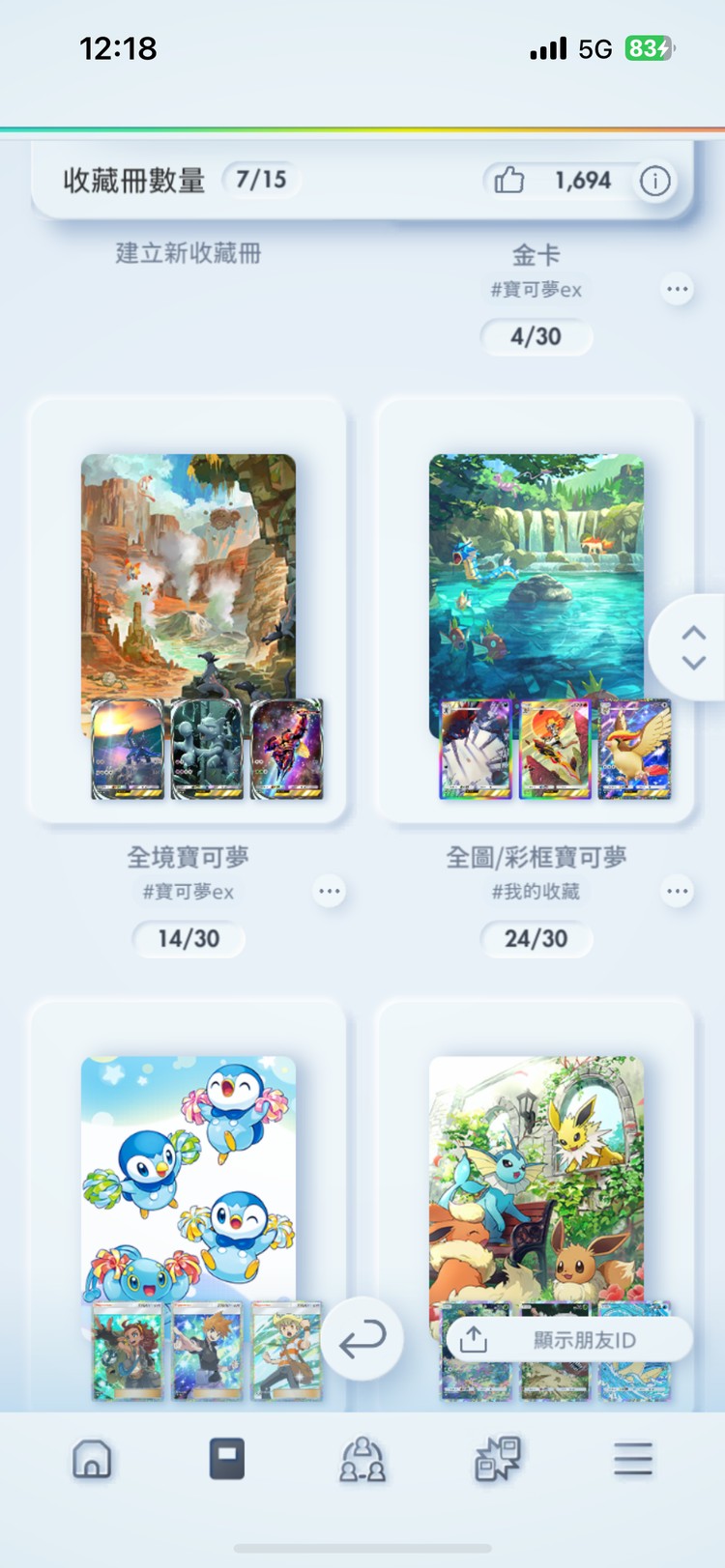
Task: Open the info icon next to the like count
Action: (x=655, y=179)
